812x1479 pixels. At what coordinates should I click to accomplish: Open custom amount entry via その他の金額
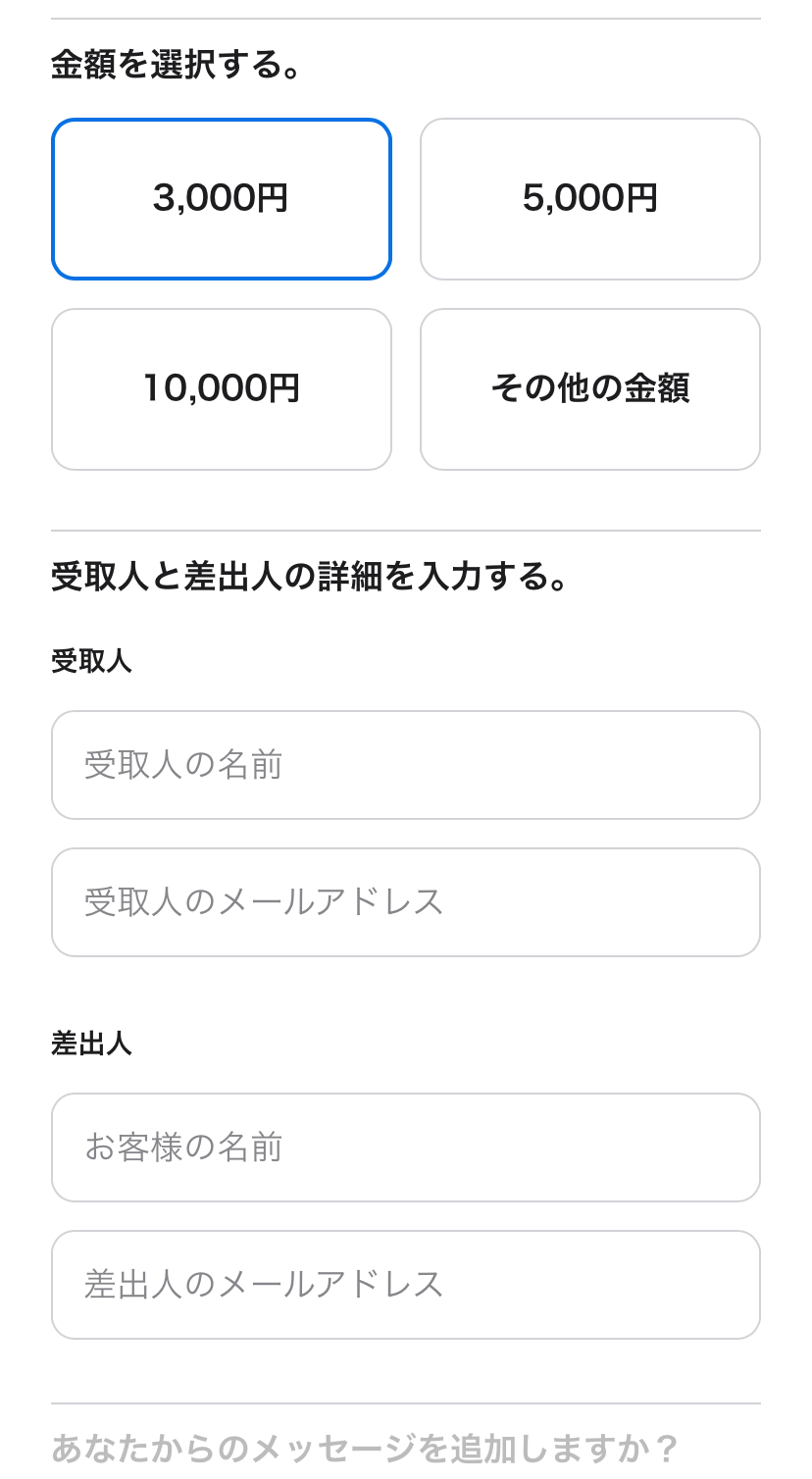(x=589, y=387)
